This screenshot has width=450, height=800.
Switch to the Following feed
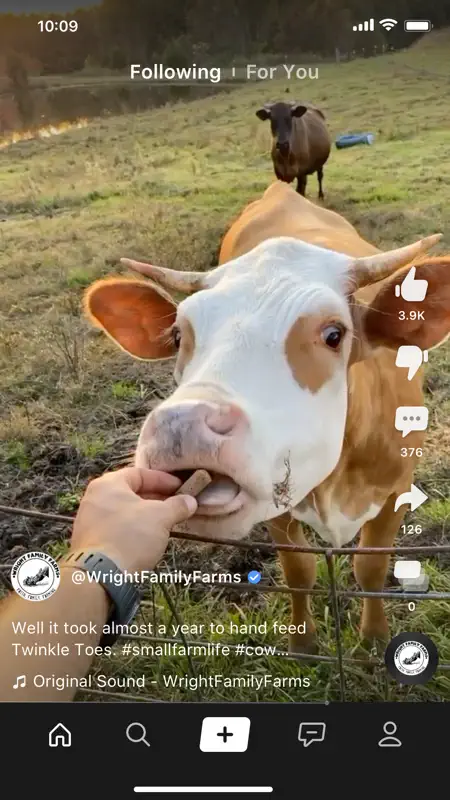tap(175, 72)
